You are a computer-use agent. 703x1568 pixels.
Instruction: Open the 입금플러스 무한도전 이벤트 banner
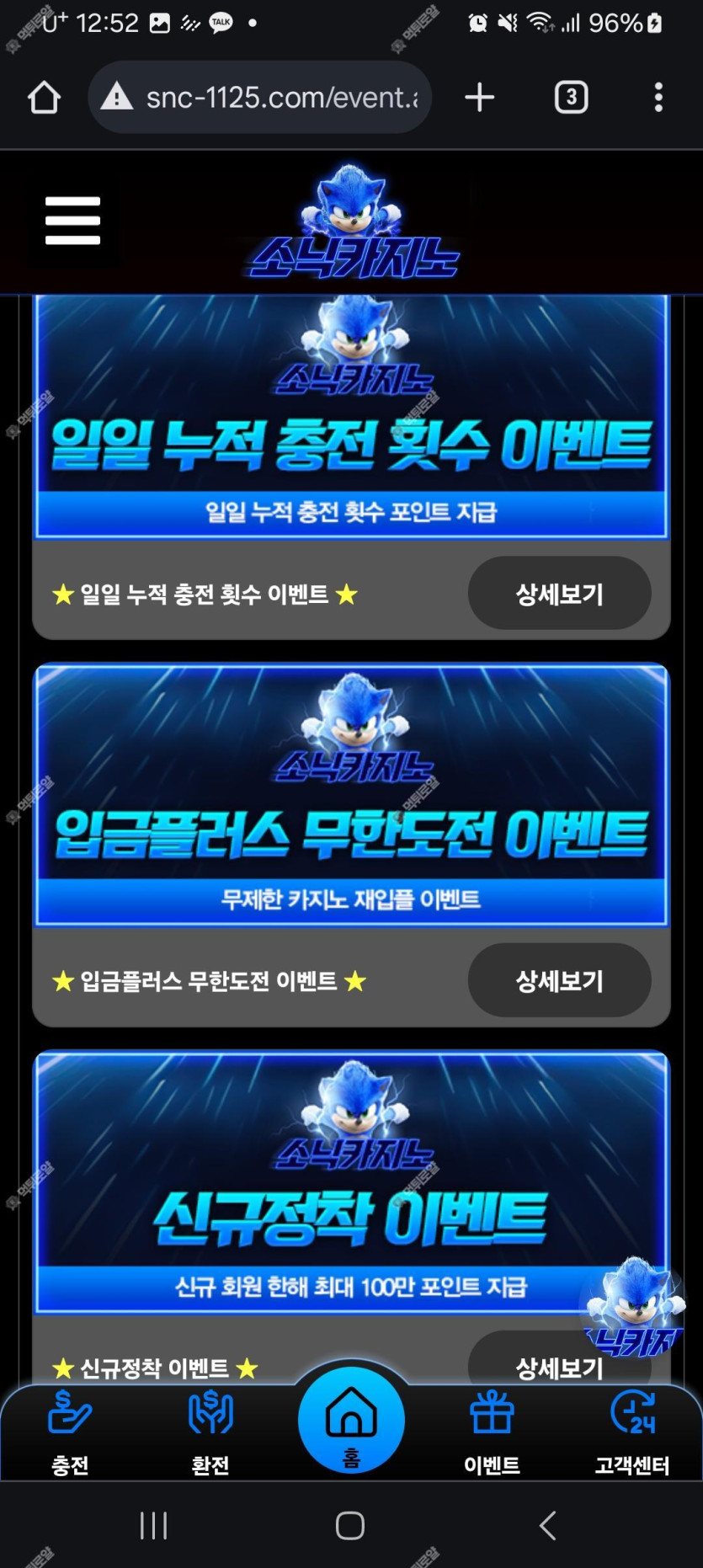(x=351, y=796)
